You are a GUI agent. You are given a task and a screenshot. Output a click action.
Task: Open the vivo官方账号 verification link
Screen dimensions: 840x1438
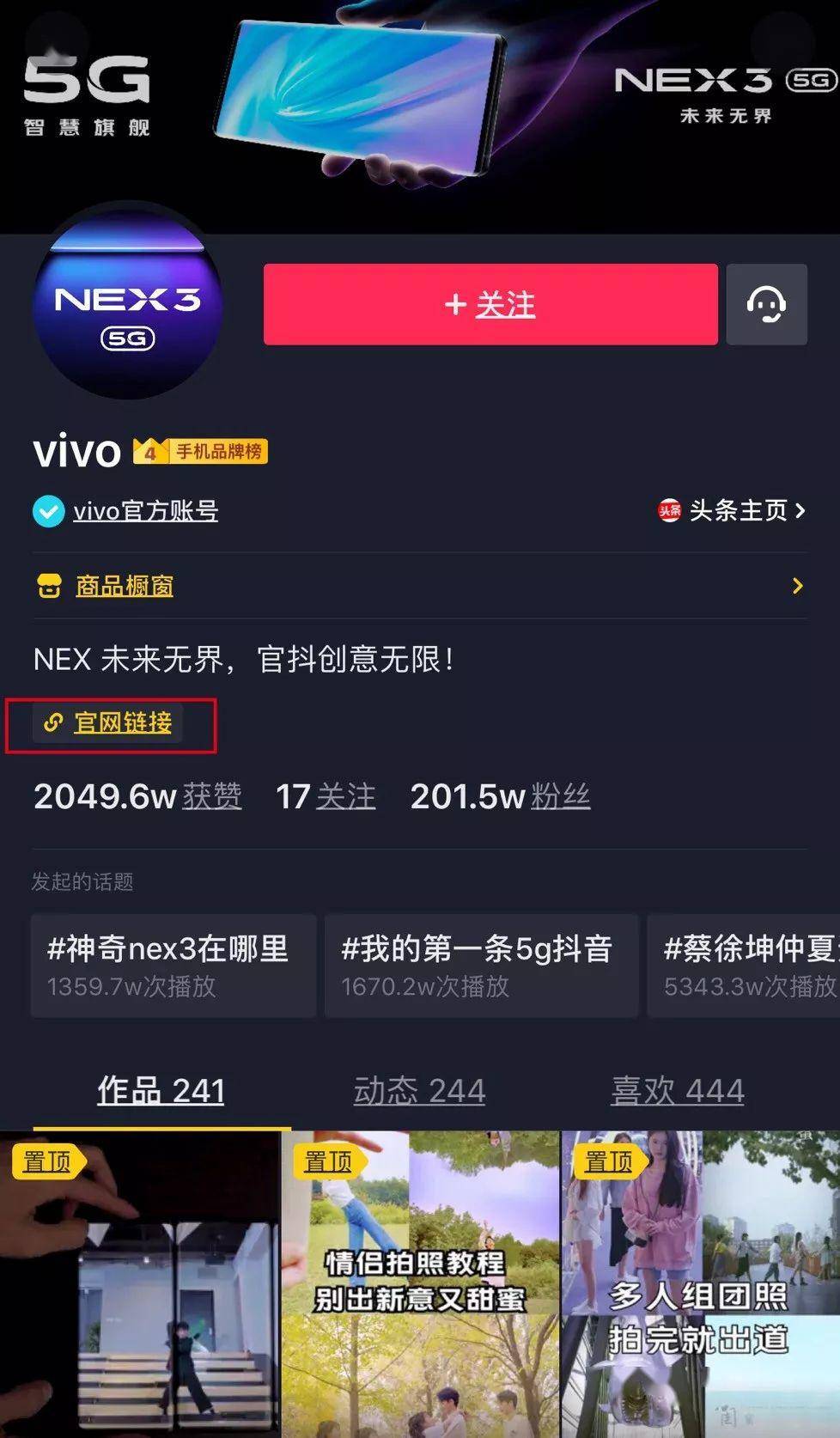[144, 511]
